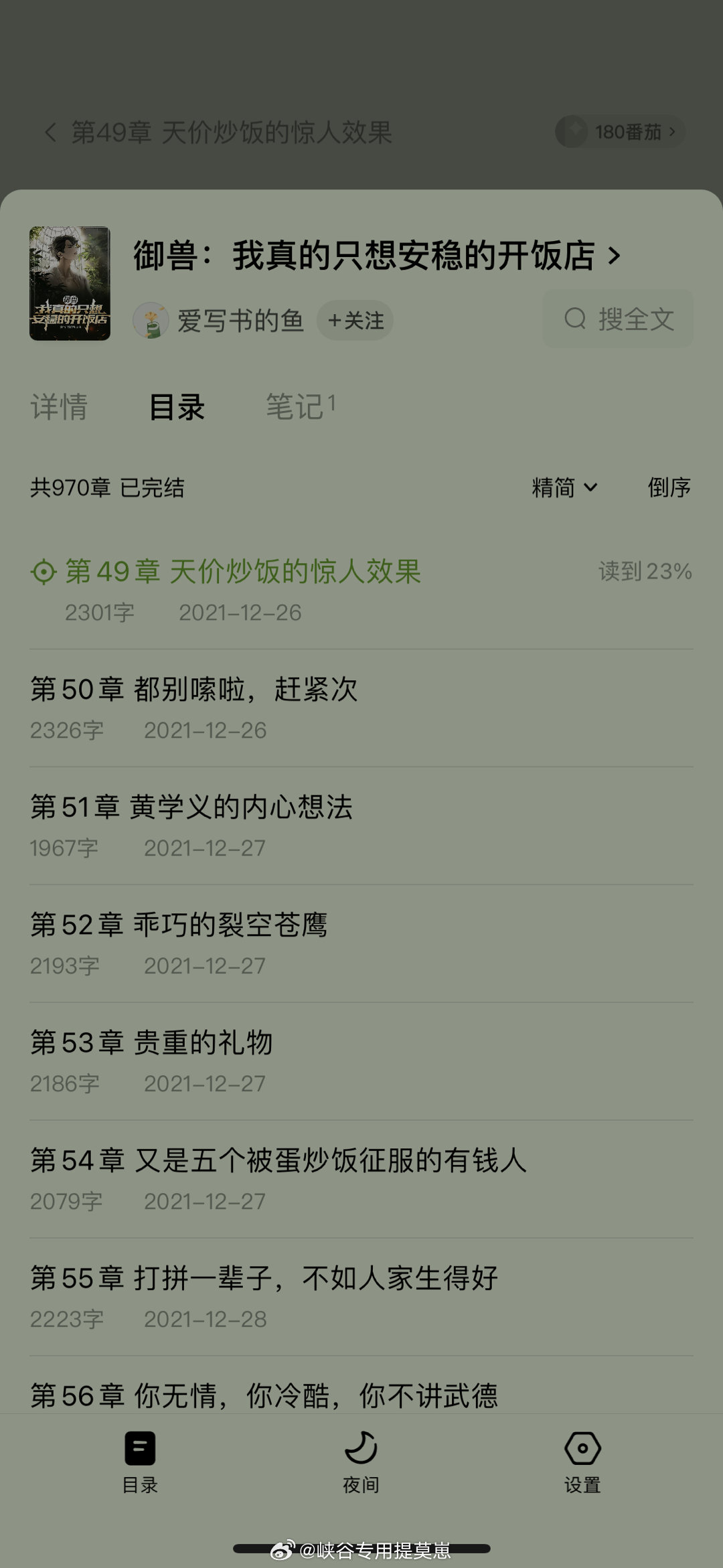Open chapter 56 你无情，你冷酷，你不讲武德
Screen dimensions: 723x1568
264,1395
